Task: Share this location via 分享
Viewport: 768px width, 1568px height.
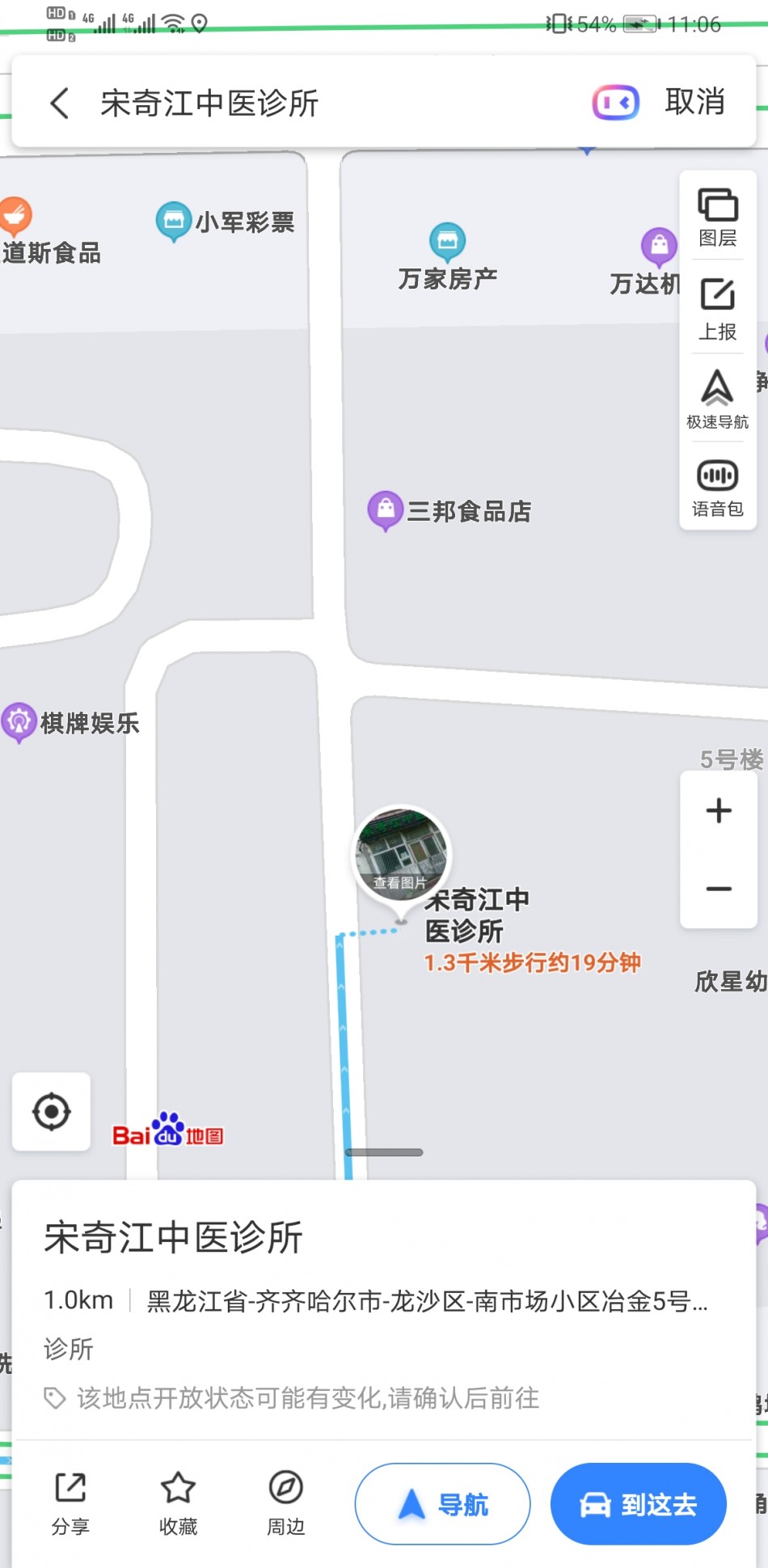Action: tap(70, 1503)
